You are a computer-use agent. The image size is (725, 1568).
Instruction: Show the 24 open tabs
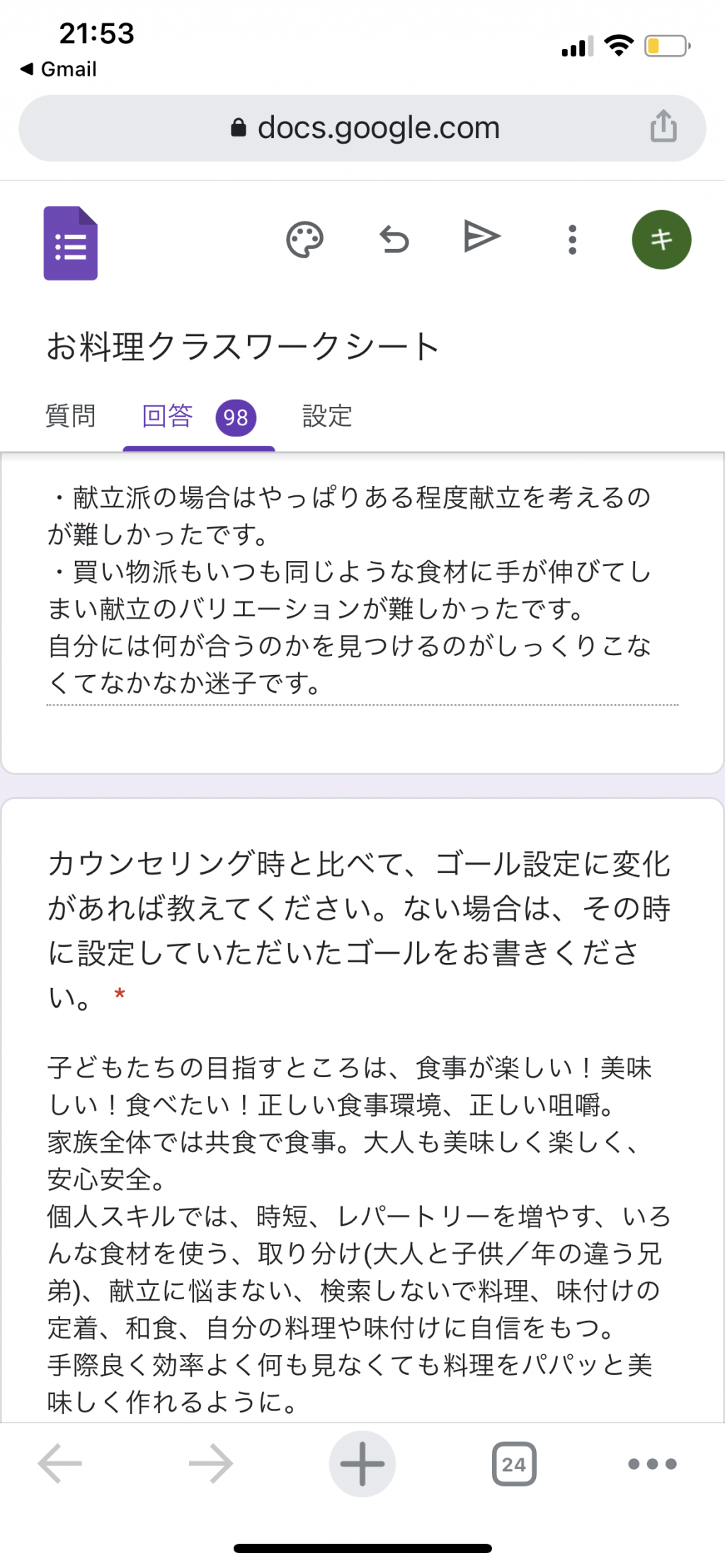coord(514,1463)
